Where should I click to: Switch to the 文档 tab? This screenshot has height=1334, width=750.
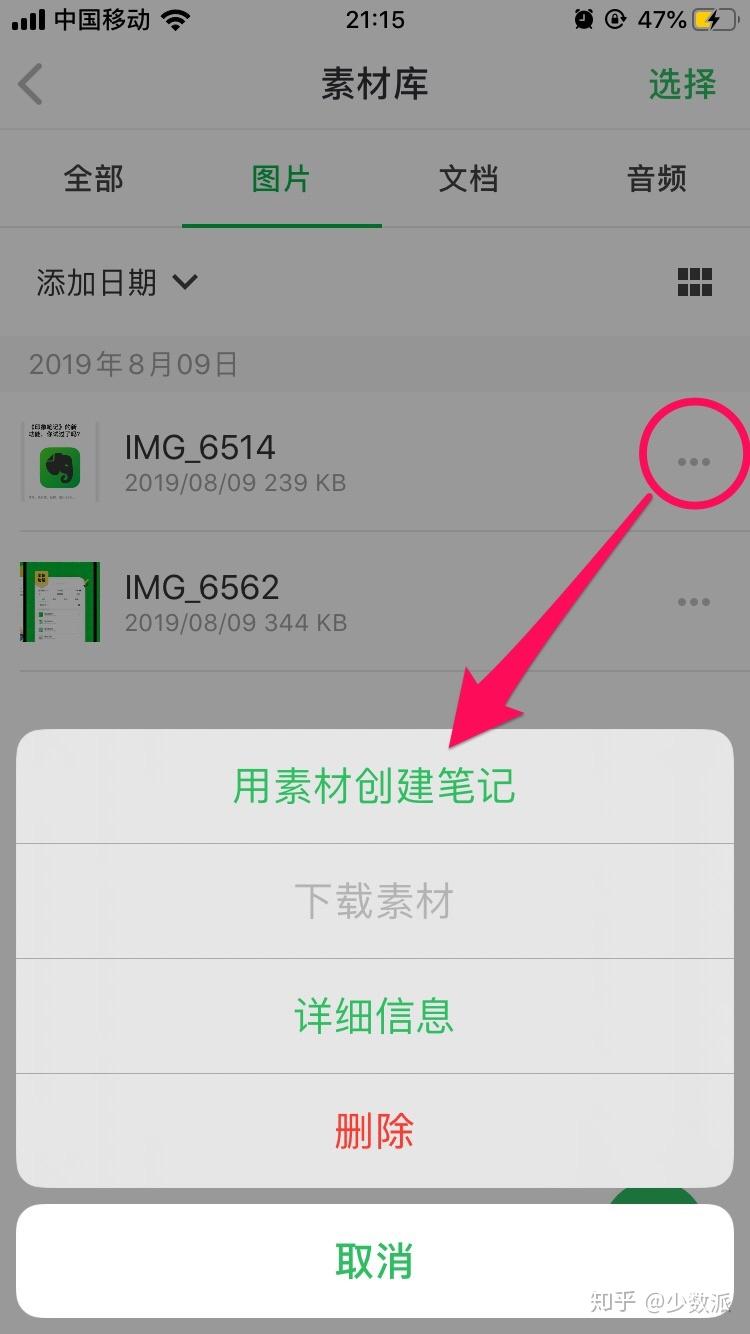click(468, 180)
